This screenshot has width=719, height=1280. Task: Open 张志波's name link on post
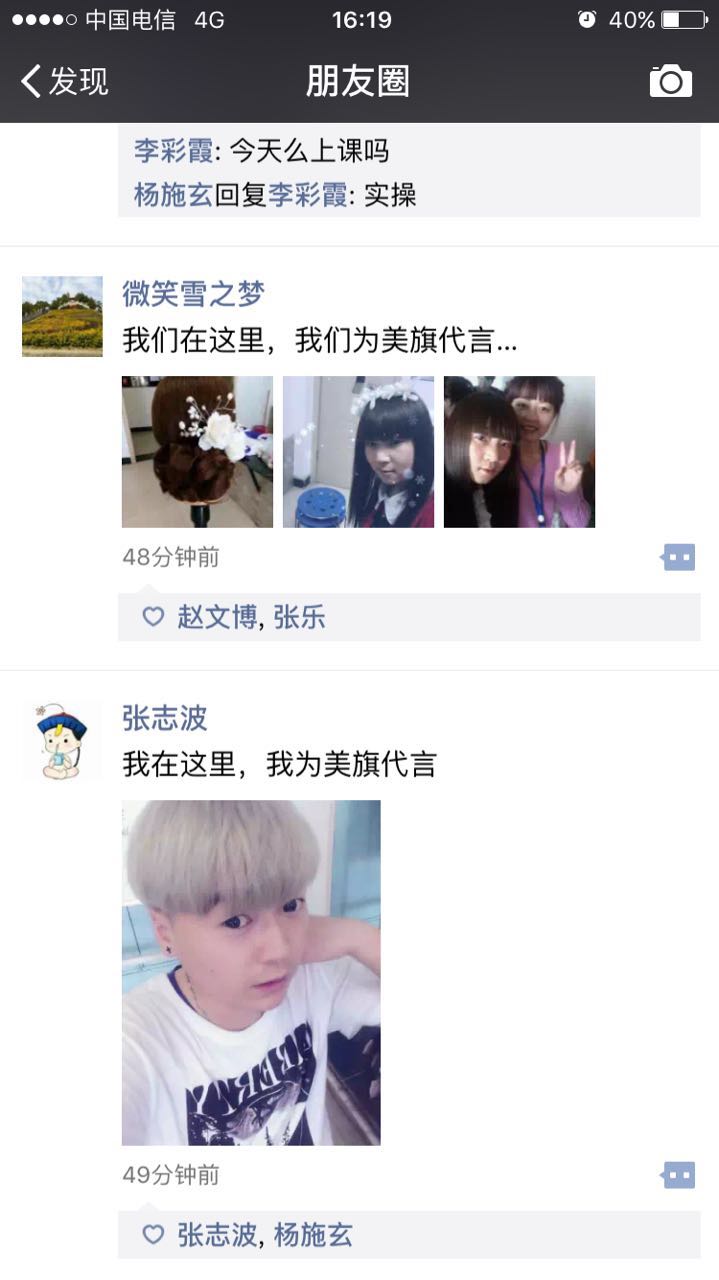164,718
